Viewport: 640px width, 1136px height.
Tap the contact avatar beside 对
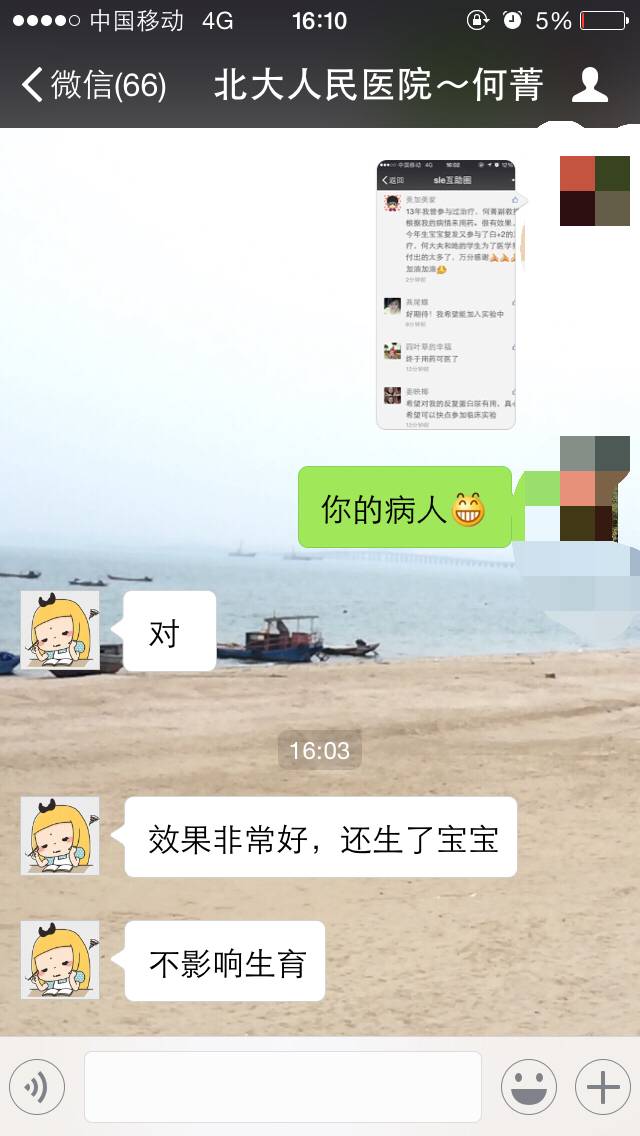(60, 630)
